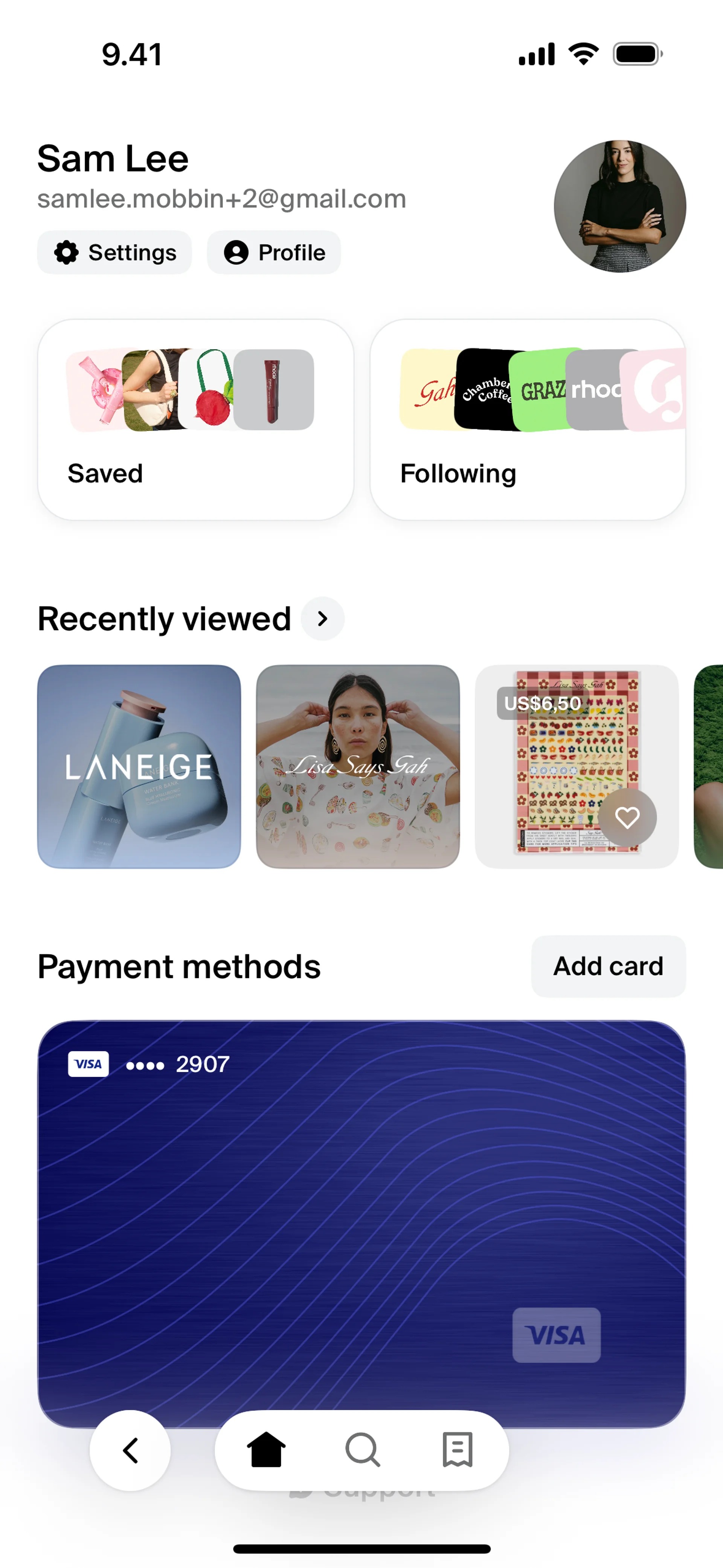Switch to the Search tab
Screen dimensions: 723x1568
(x=363, y=1450)
